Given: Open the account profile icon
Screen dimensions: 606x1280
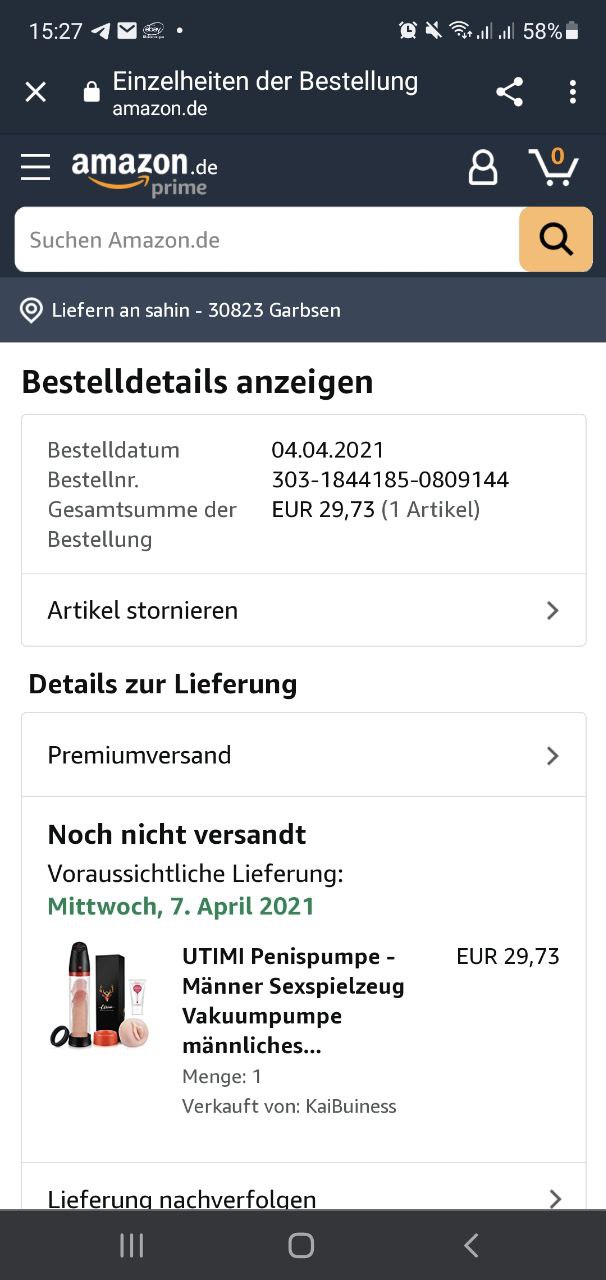Looking at the screenshot, I should [x=482, y=167].
